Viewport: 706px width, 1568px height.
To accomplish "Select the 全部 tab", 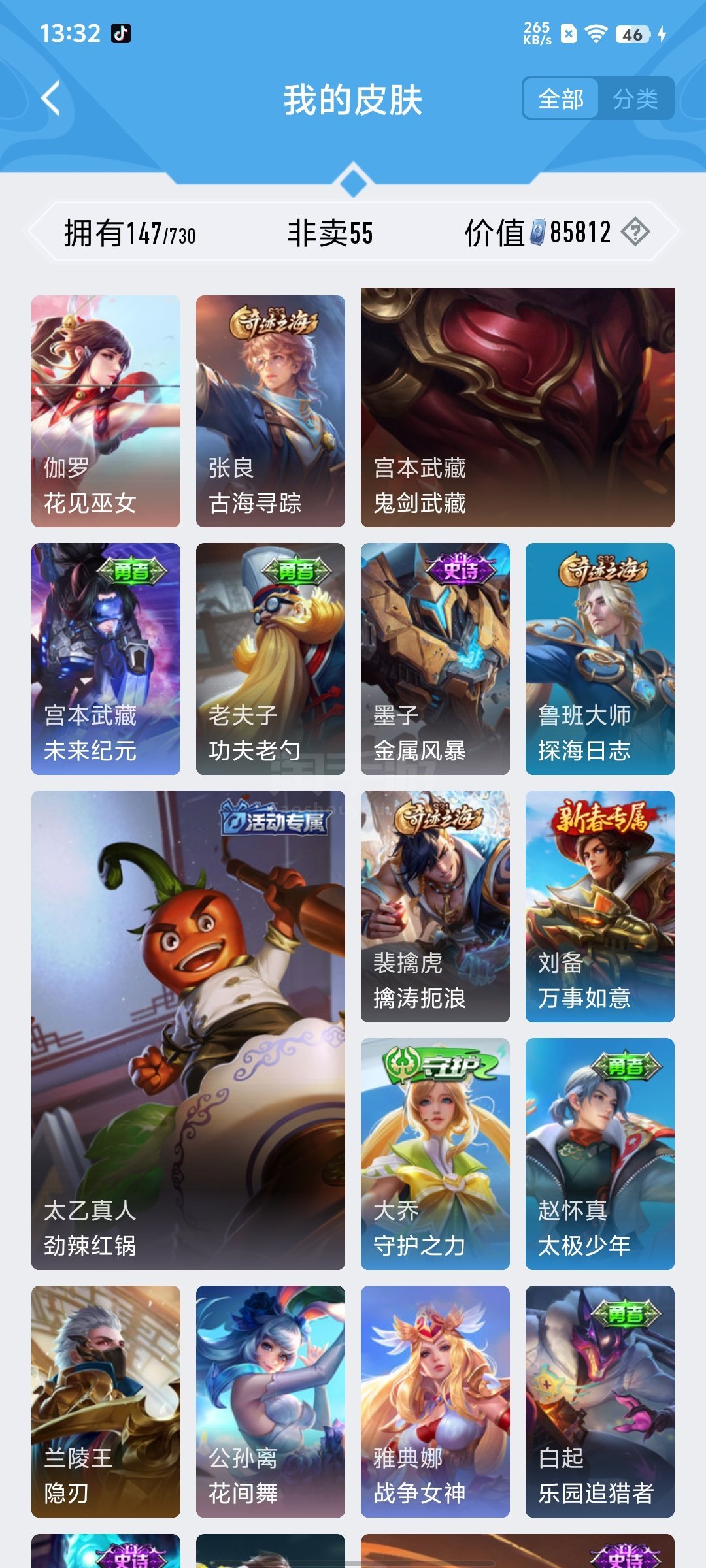I will (561, 99).
